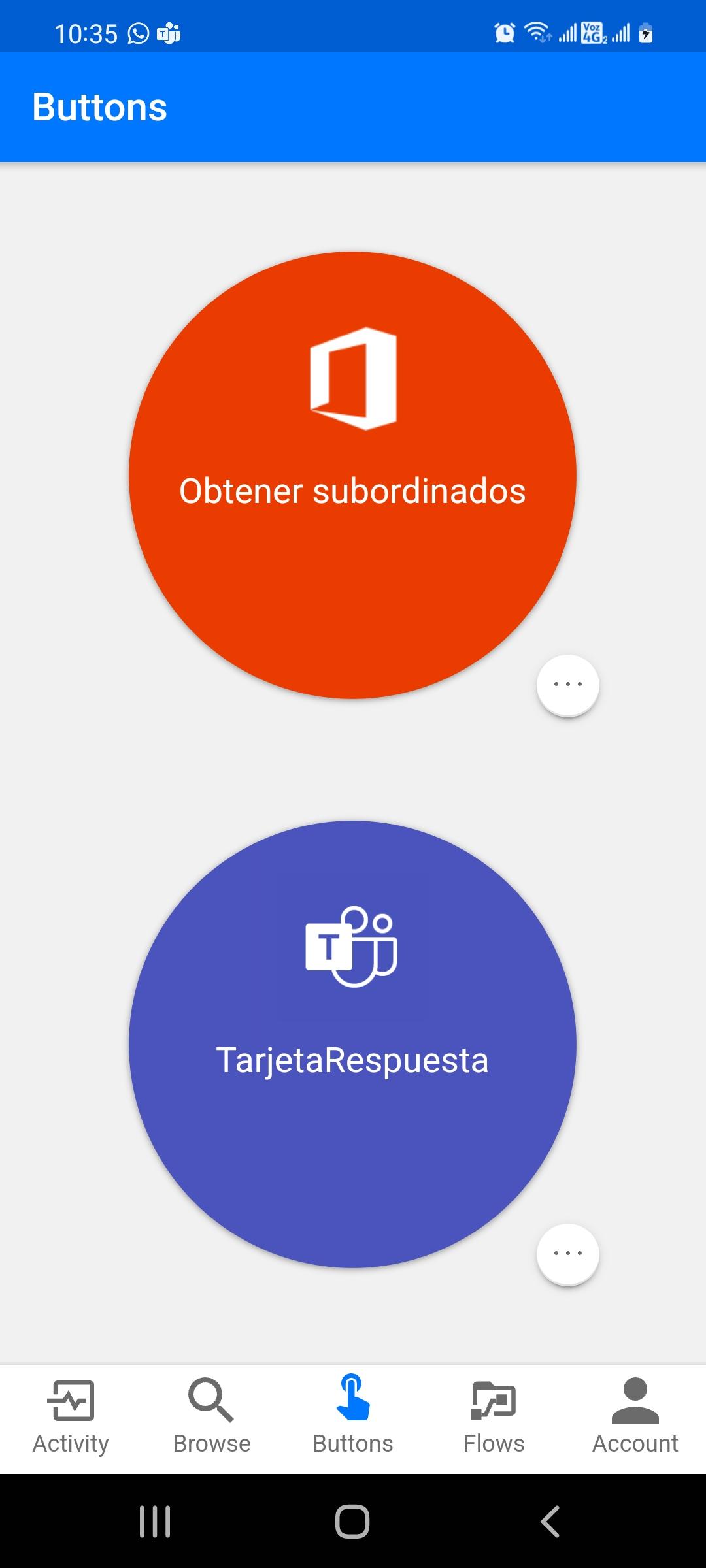Run the Obtener subordinados button
Viewport: 706px width, 1568px height.
tap(352, 476)
